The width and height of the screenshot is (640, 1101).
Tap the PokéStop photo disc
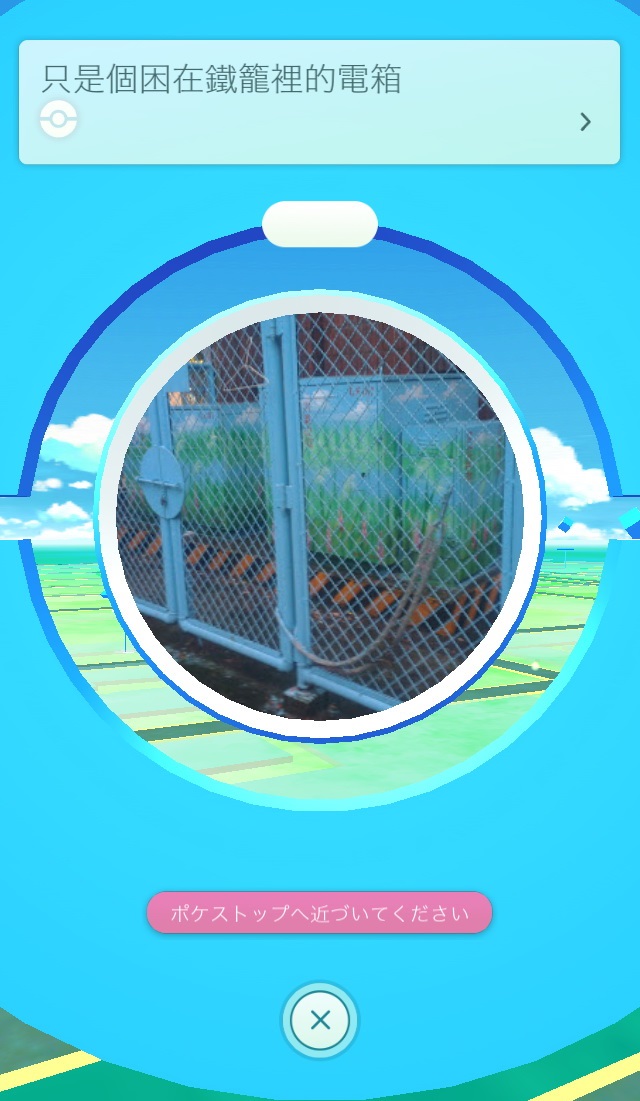point(320,515)
